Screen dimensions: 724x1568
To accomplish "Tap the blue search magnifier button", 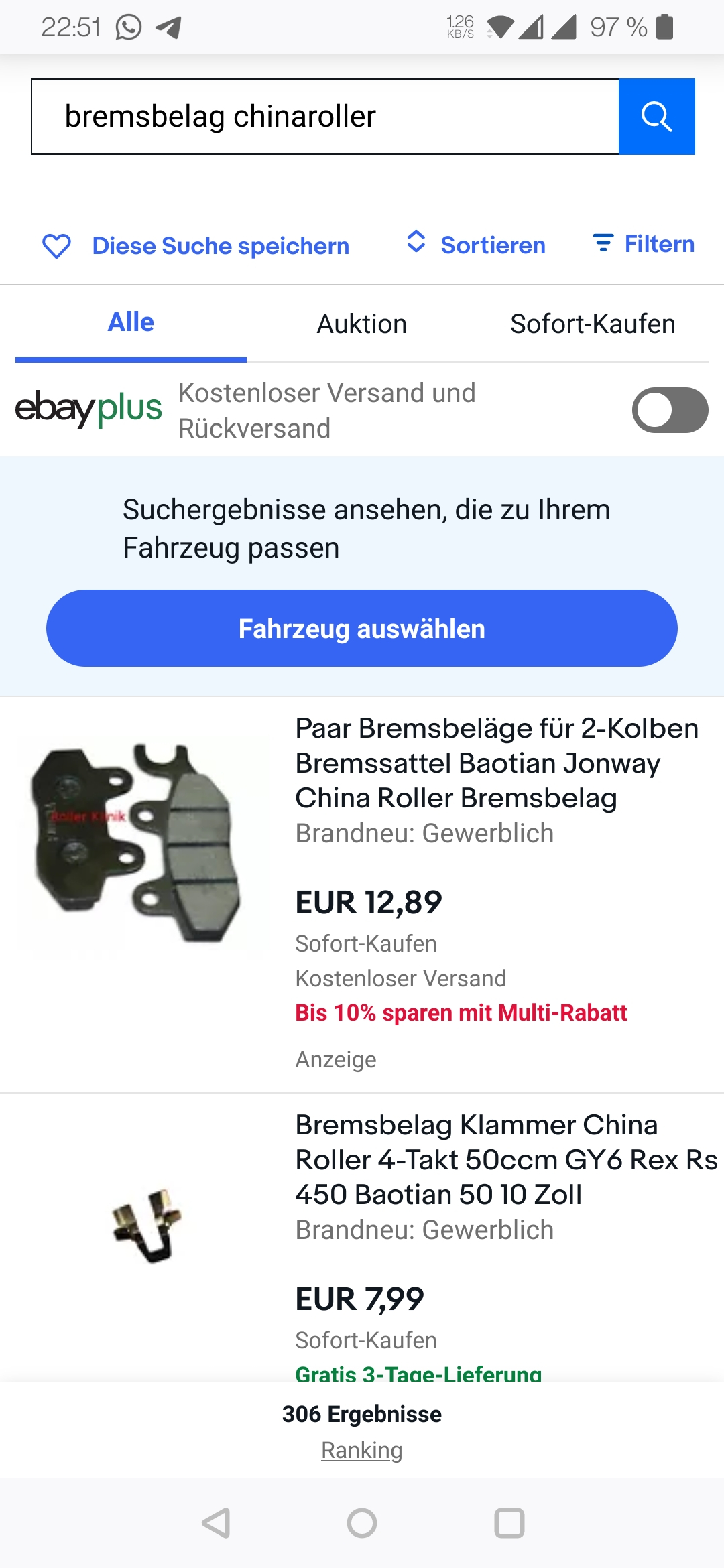I will pyautogui.click(x=656, y=117).
